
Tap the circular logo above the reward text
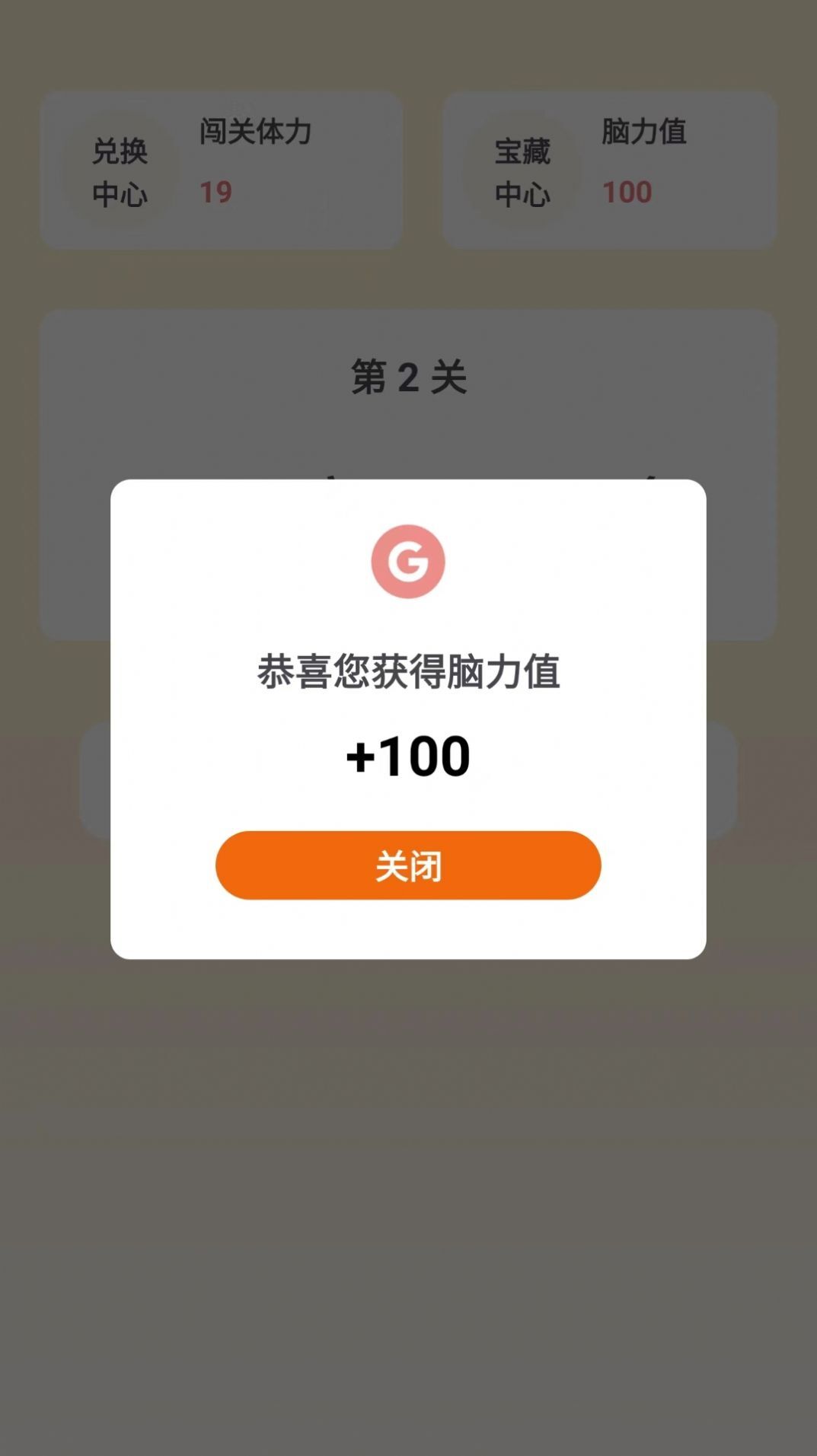[x=408, y=562]
